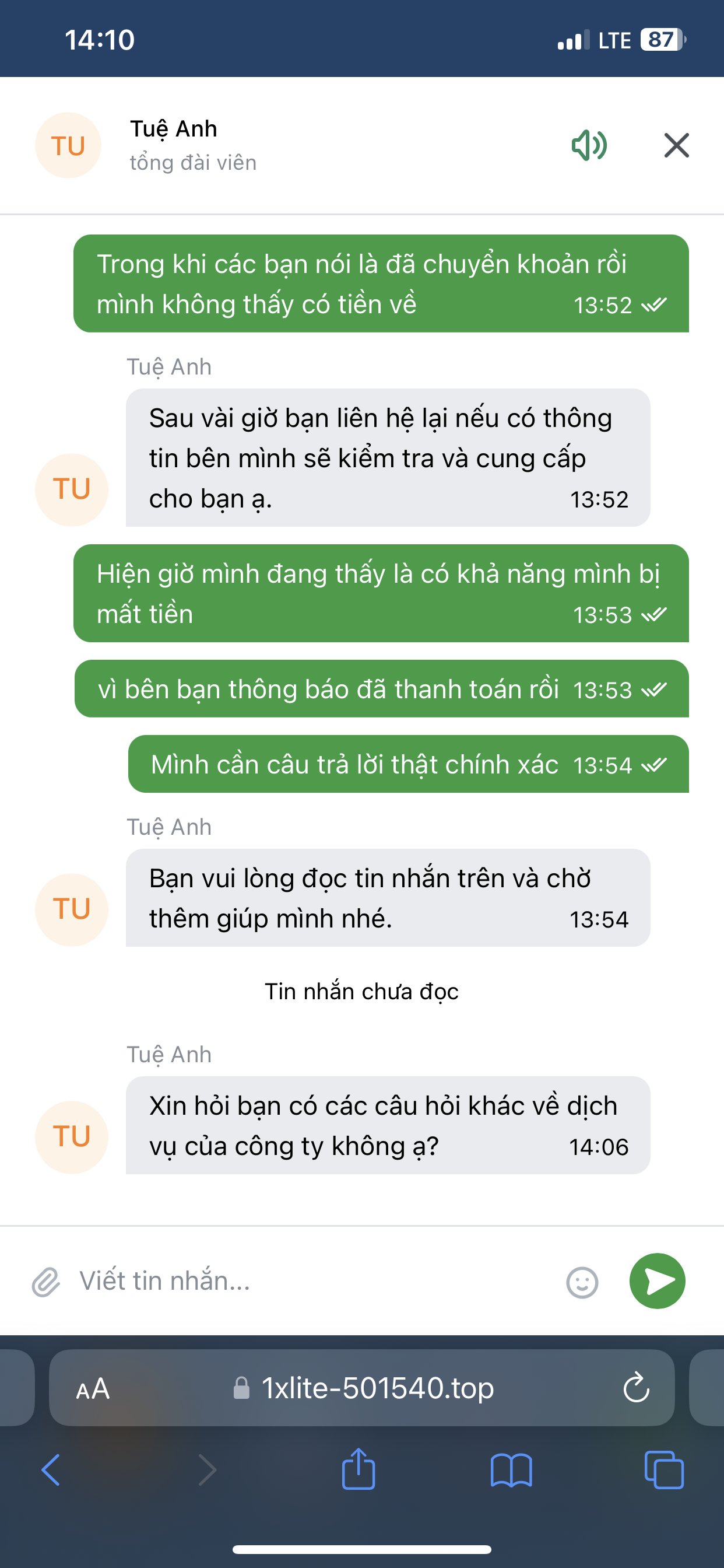
Task: Attach a file with the paperclip
Action: click(46, 1282)
